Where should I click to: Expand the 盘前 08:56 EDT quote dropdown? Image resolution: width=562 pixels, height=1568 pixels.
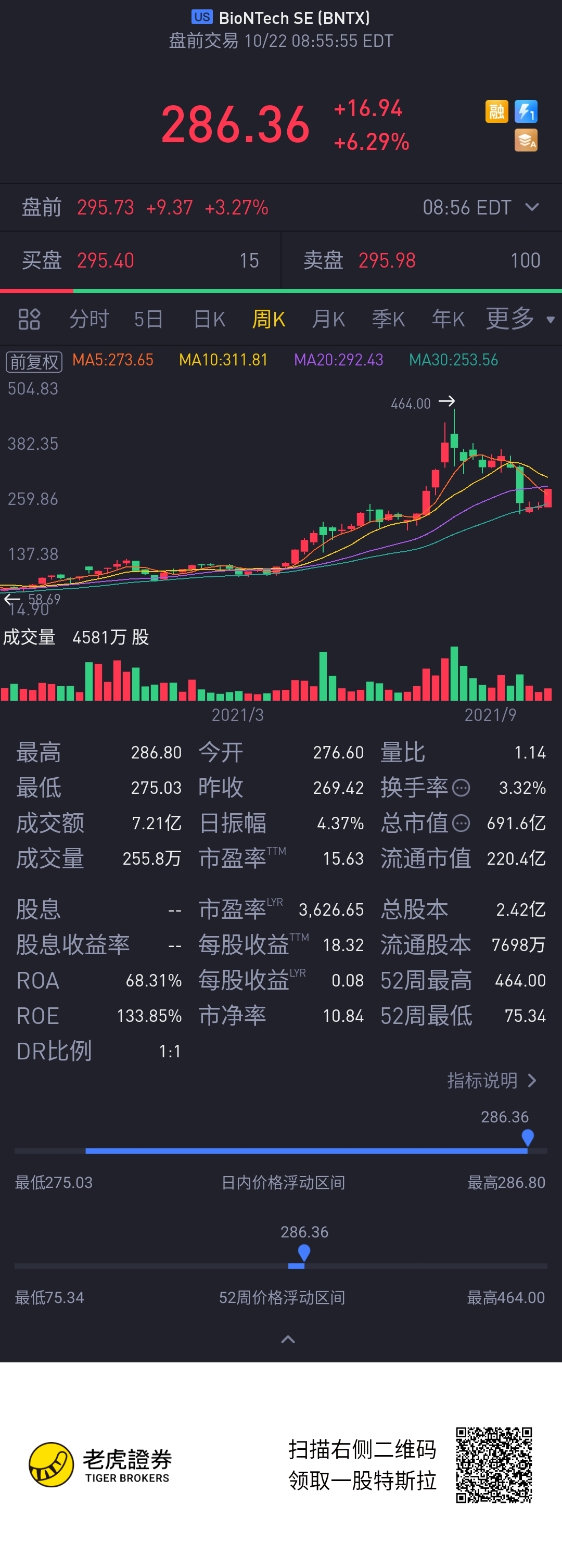532,208
